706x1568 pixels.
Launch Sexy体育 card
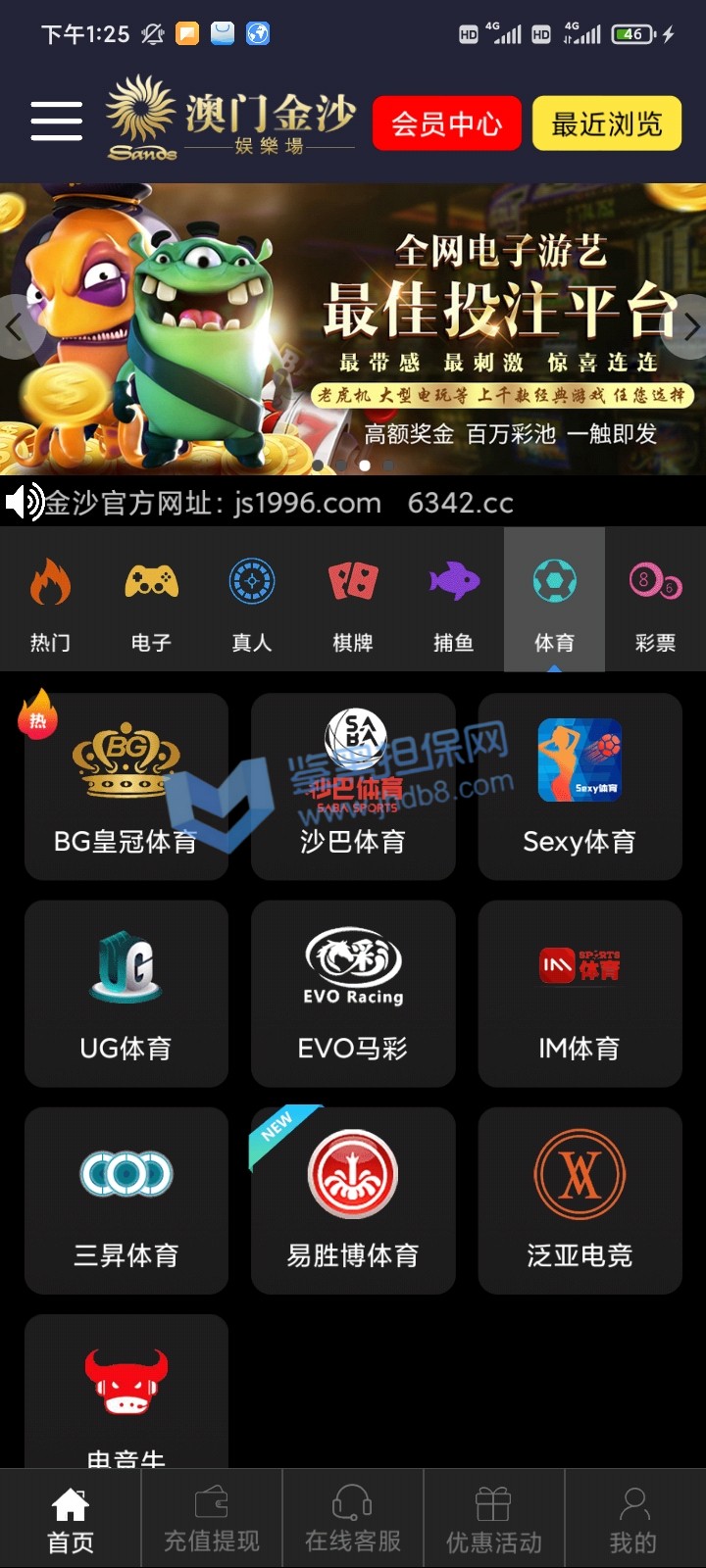tap(580, 786)
